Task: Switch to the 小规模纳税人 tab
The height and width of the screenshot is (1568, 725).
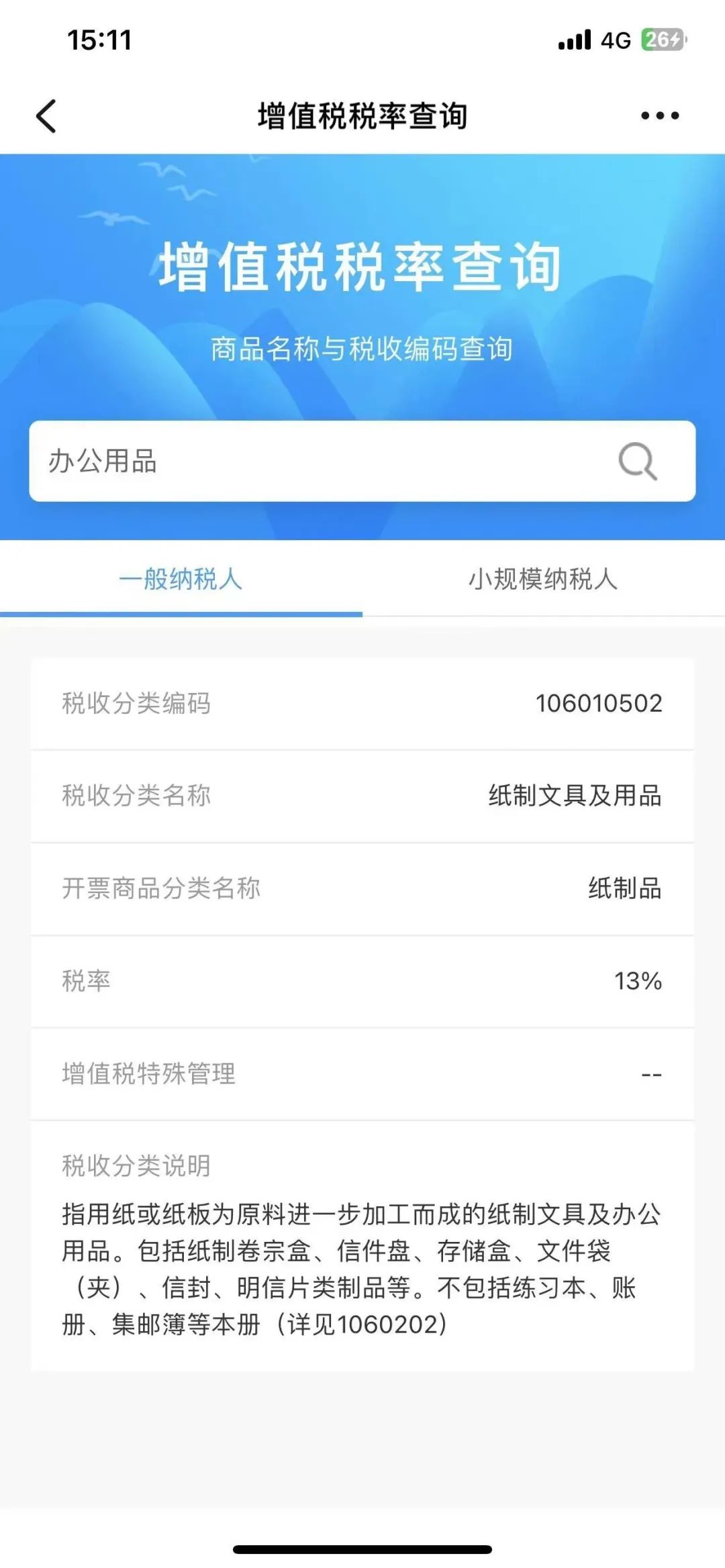Action: tap(542, 578)
